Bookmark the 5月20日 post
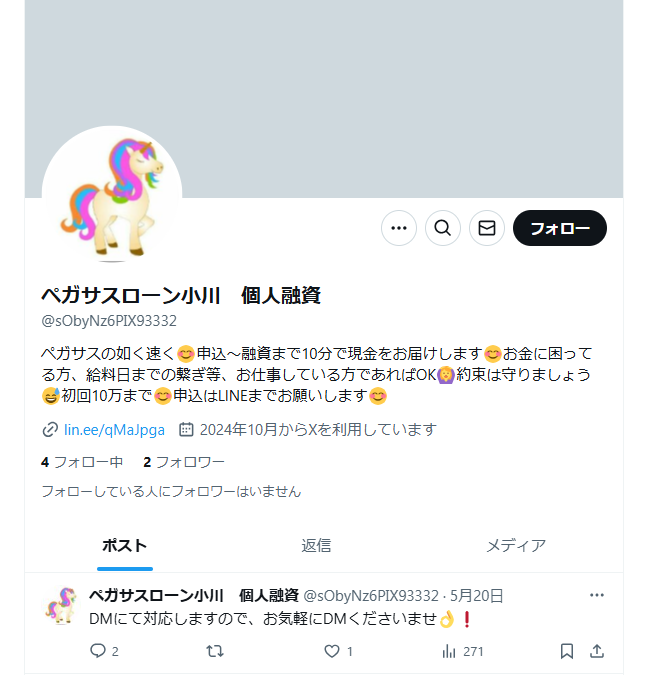 (x=566, y=651)
